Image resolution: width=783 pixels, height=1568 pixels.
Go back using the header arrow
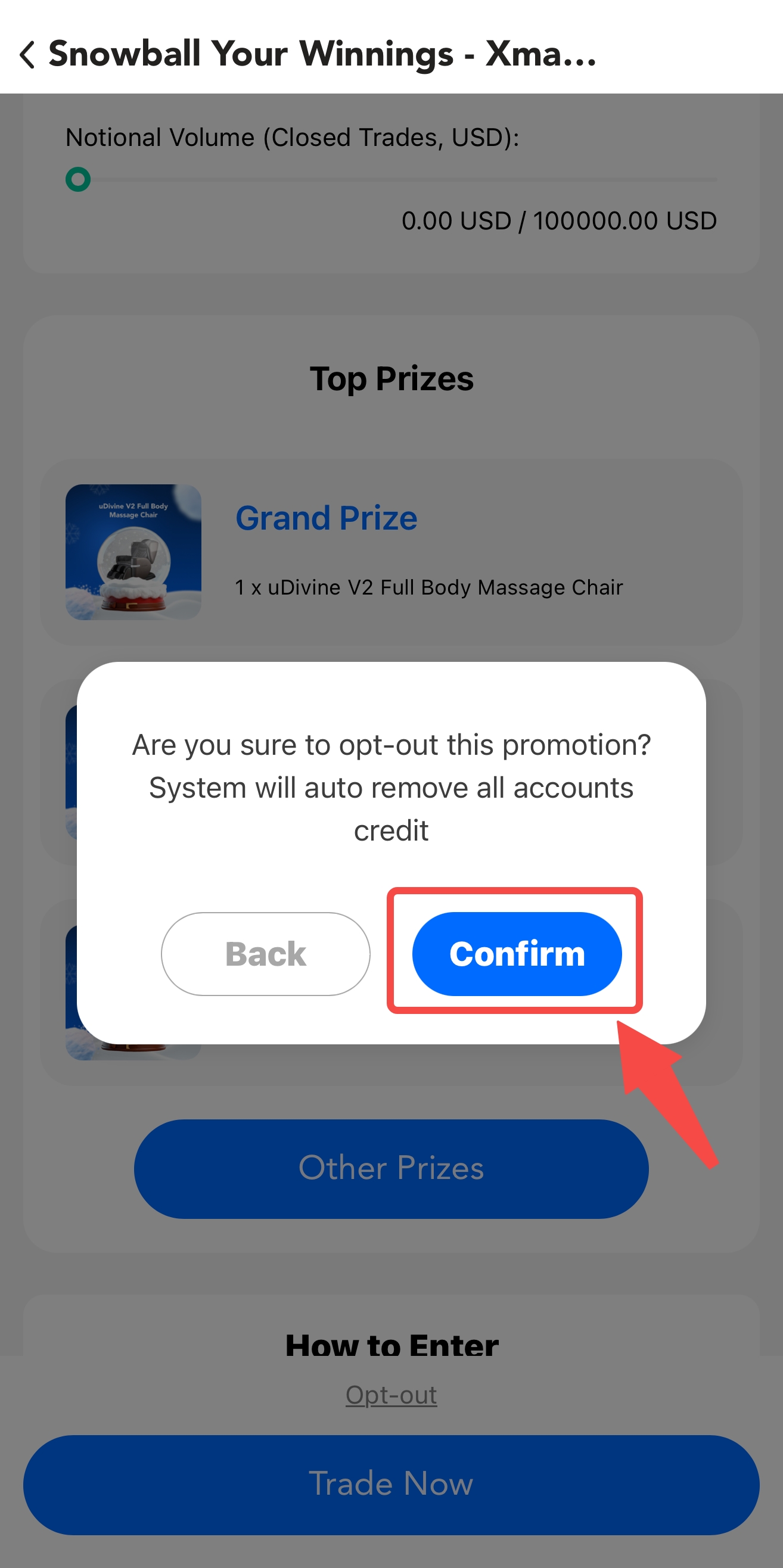[x=27, y=55]
